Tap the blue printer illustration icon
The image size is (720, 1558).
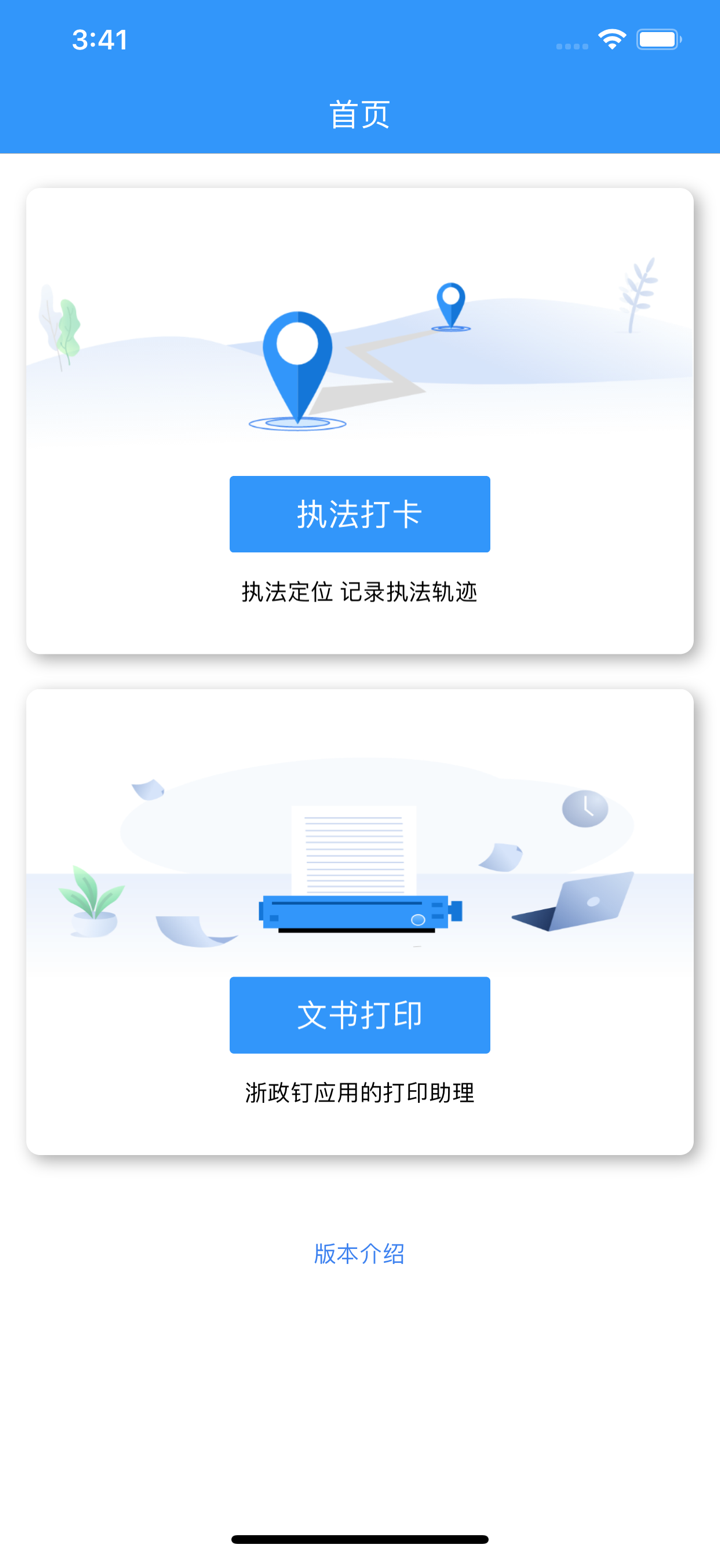pos(357,912)
